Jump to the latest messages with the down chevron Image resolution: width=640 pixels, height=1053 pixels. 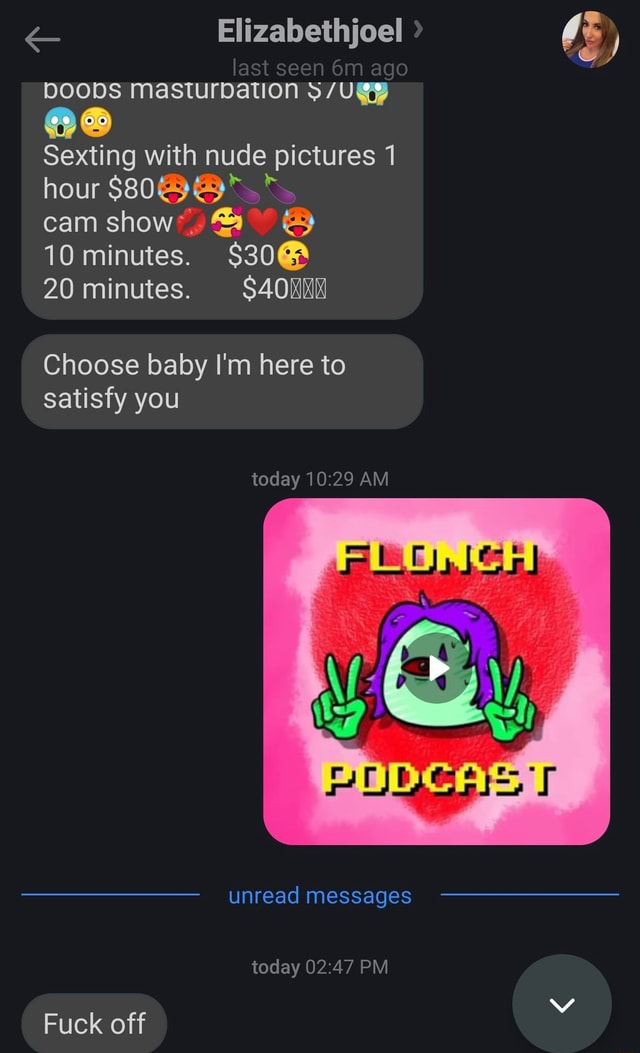[562, 1003]
